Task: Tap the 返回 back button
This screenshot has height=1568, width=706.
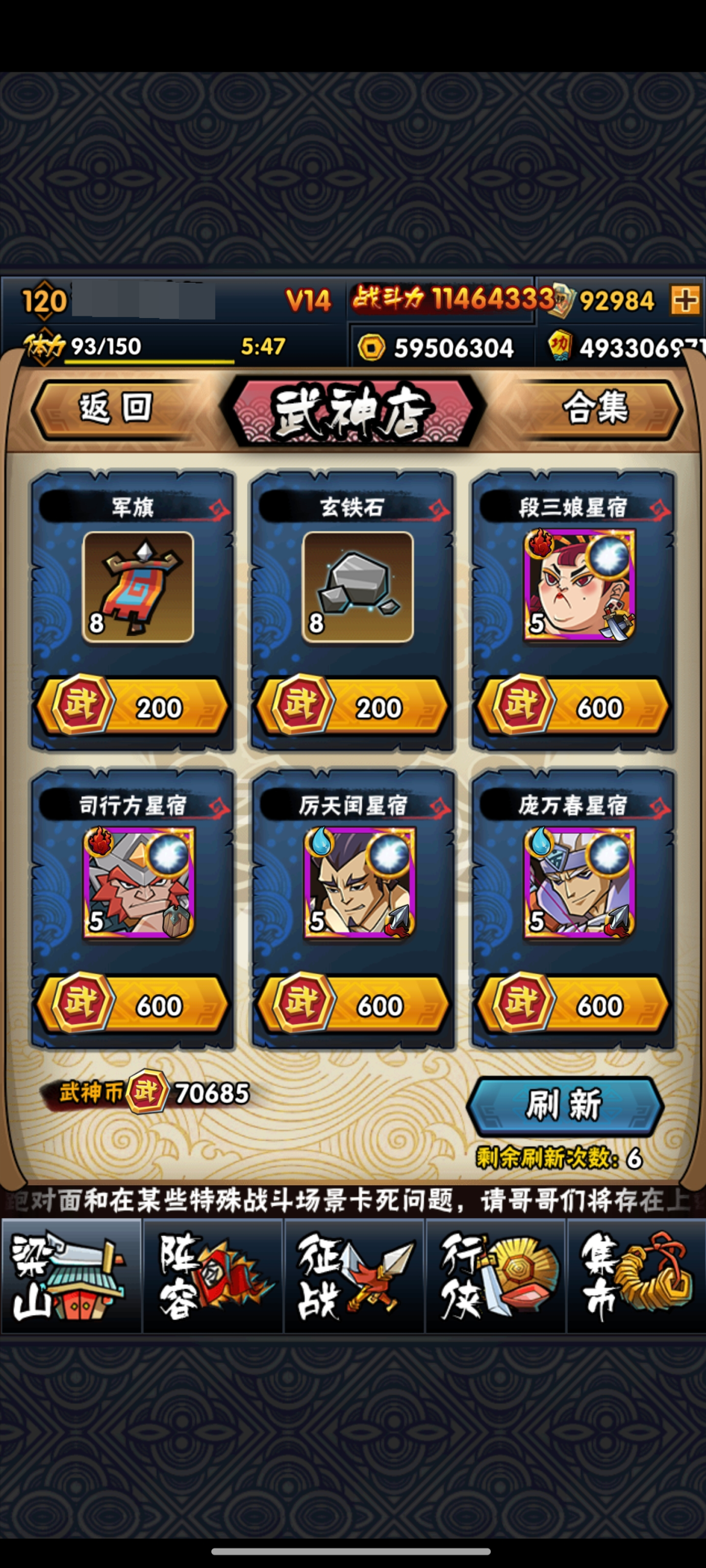Action: [x=115, y=409]
